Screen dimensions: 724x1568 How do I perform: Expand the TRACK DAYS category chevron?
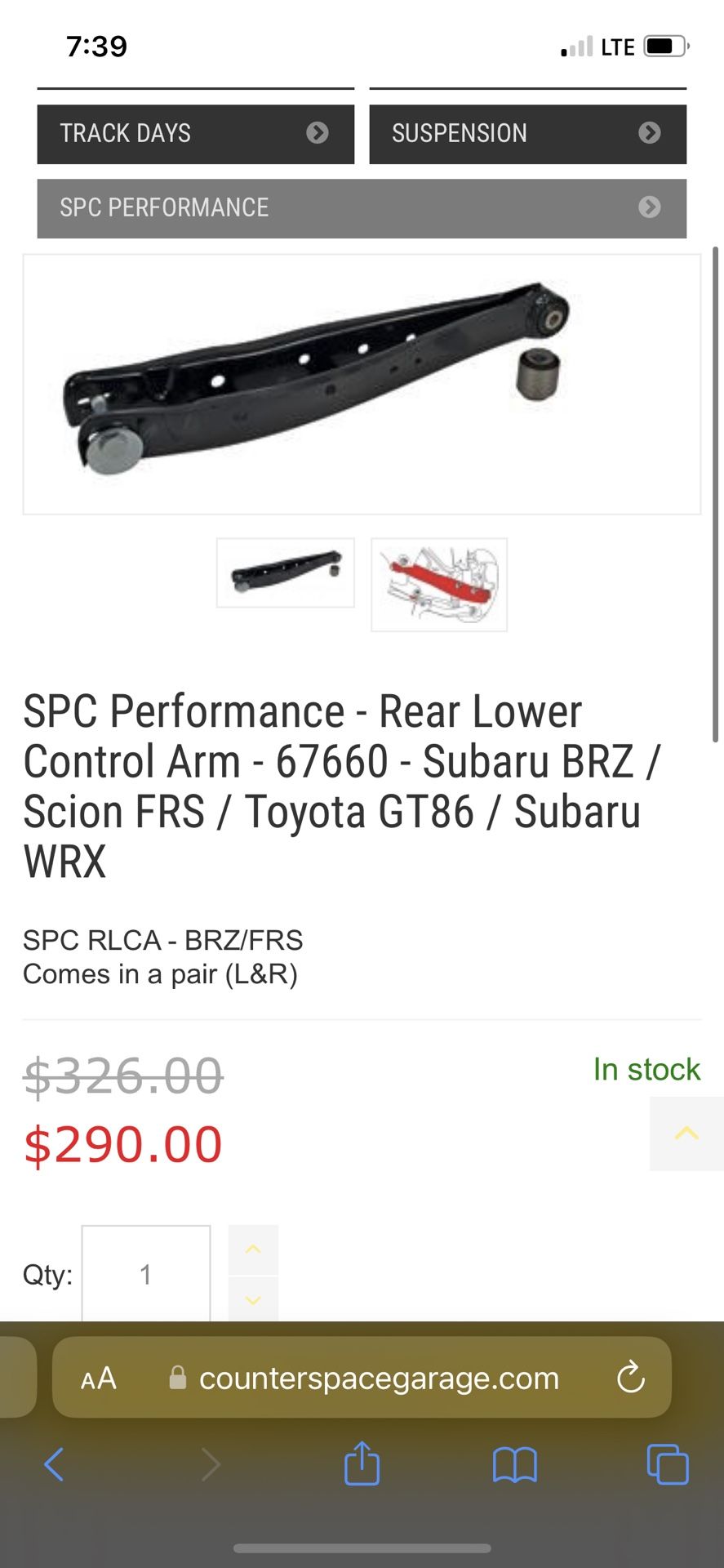tap(318, 133)
